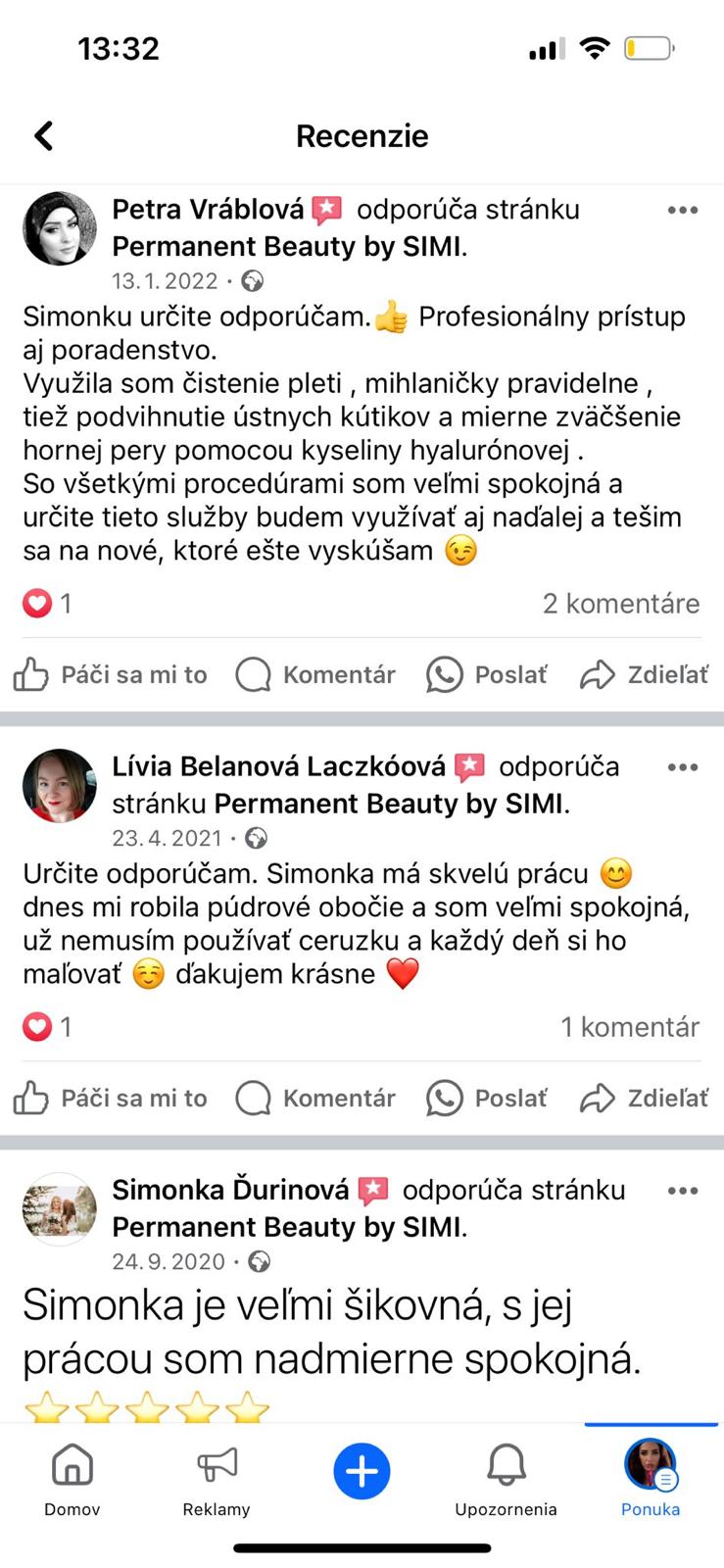Comment on Petra Vráblová's review

(315, 675)
